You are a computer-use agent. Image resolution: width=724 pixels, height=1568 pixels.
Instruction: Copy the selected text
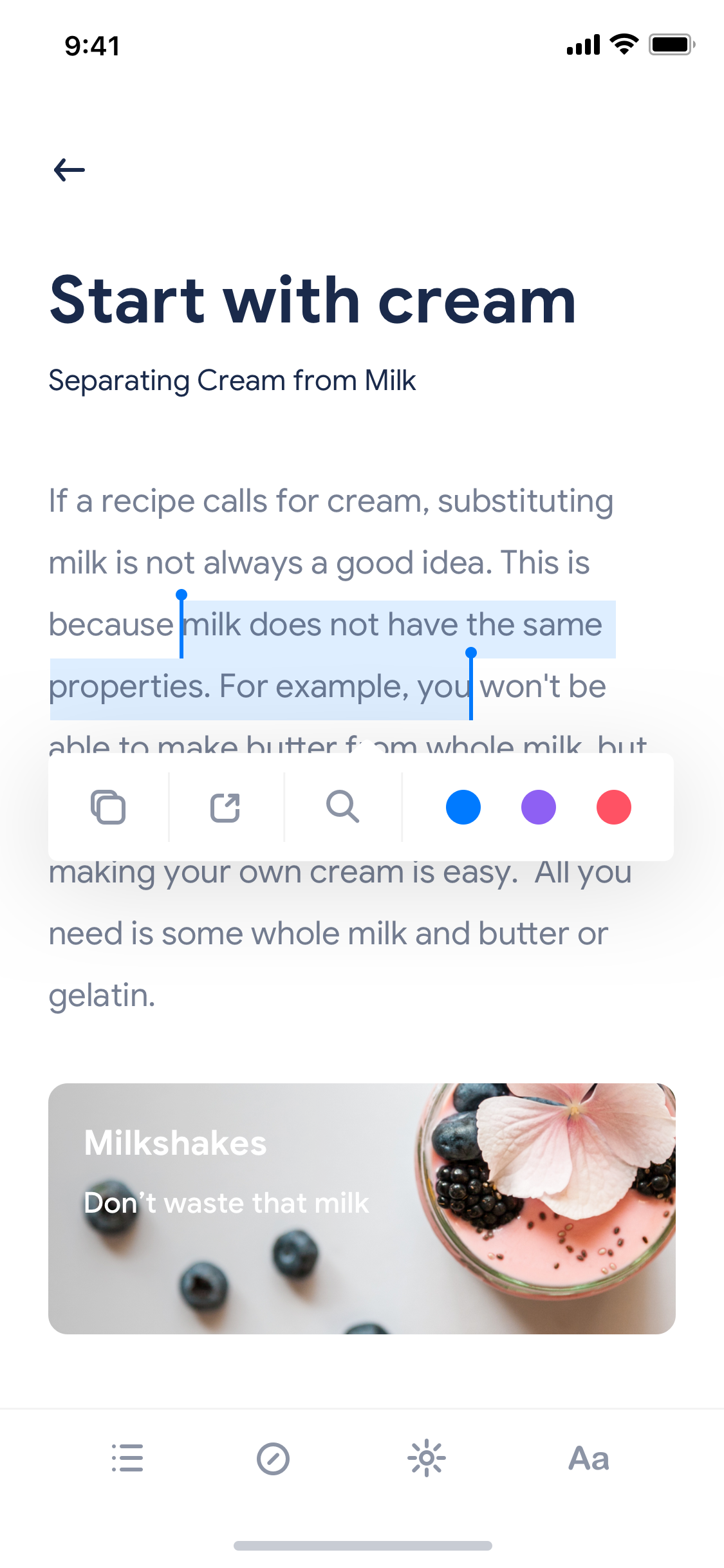pos(108,807)
